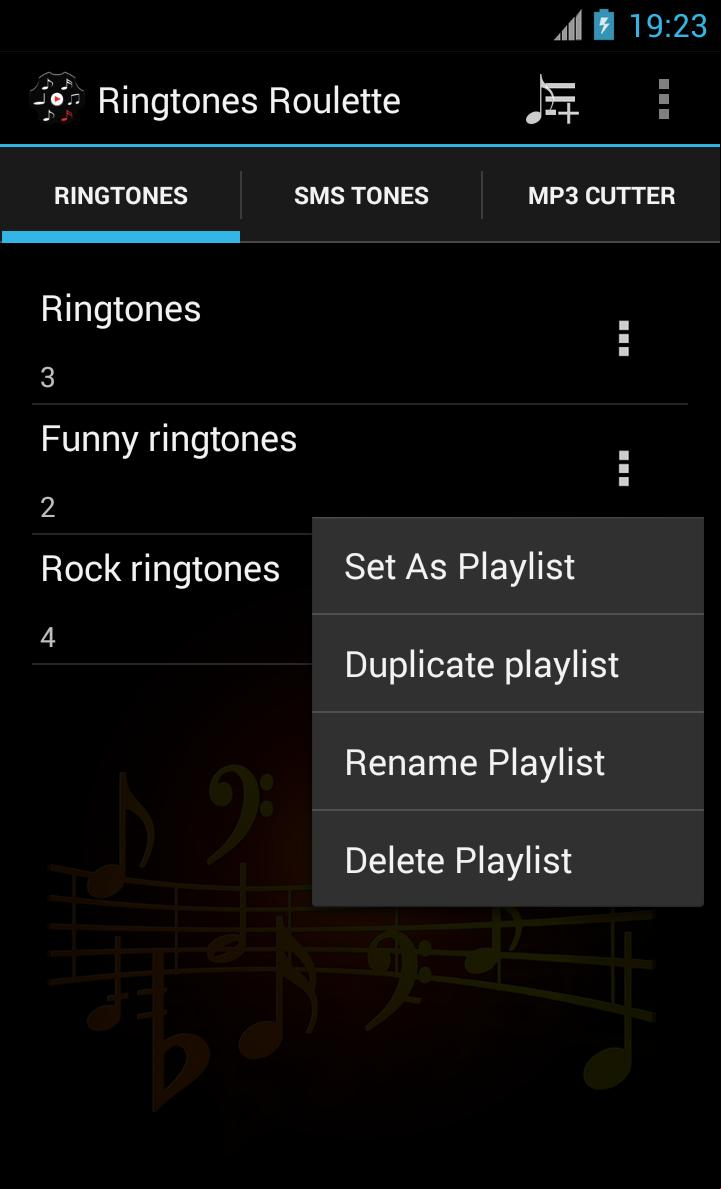This screenshot has width=721, height=1189.
Task: Switch to the SMS Tones tab
Action: (361, 196)
